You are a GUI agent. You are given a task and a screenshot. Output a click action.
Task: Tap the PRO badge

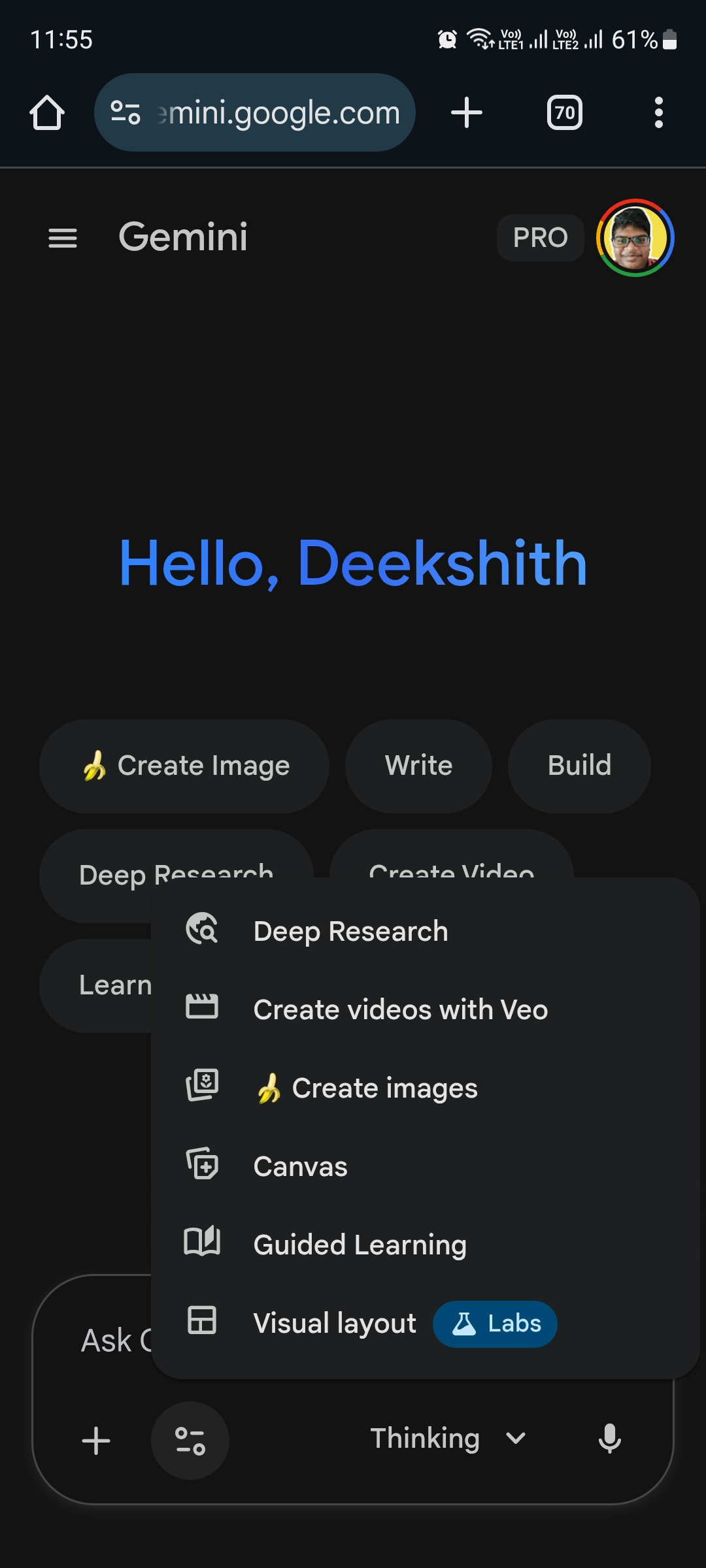540,238
